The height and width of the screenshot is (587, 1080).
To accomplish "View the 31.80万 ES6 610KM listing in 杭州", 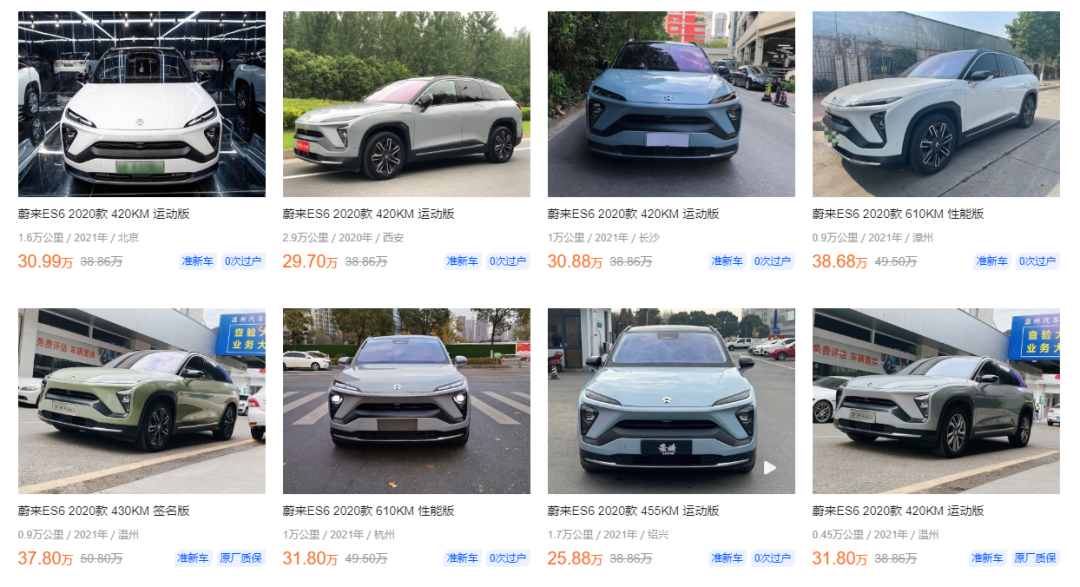I will pos(406,400).
